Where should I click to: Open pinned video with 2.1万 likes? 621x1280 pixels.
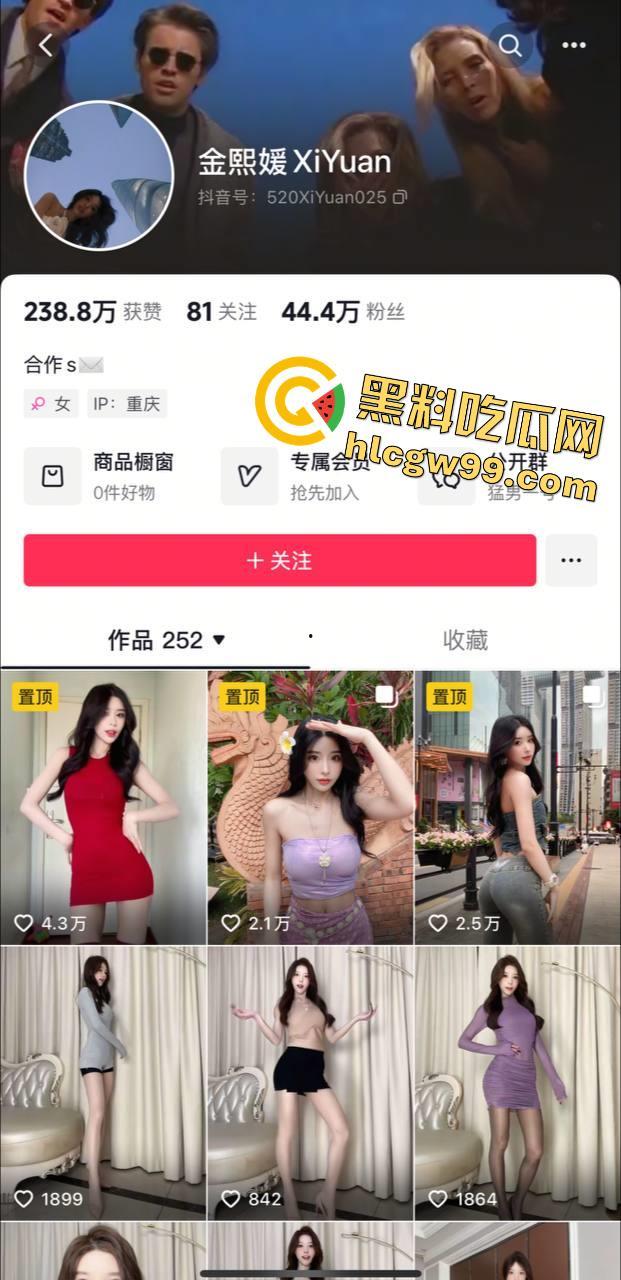coord(310,808)
